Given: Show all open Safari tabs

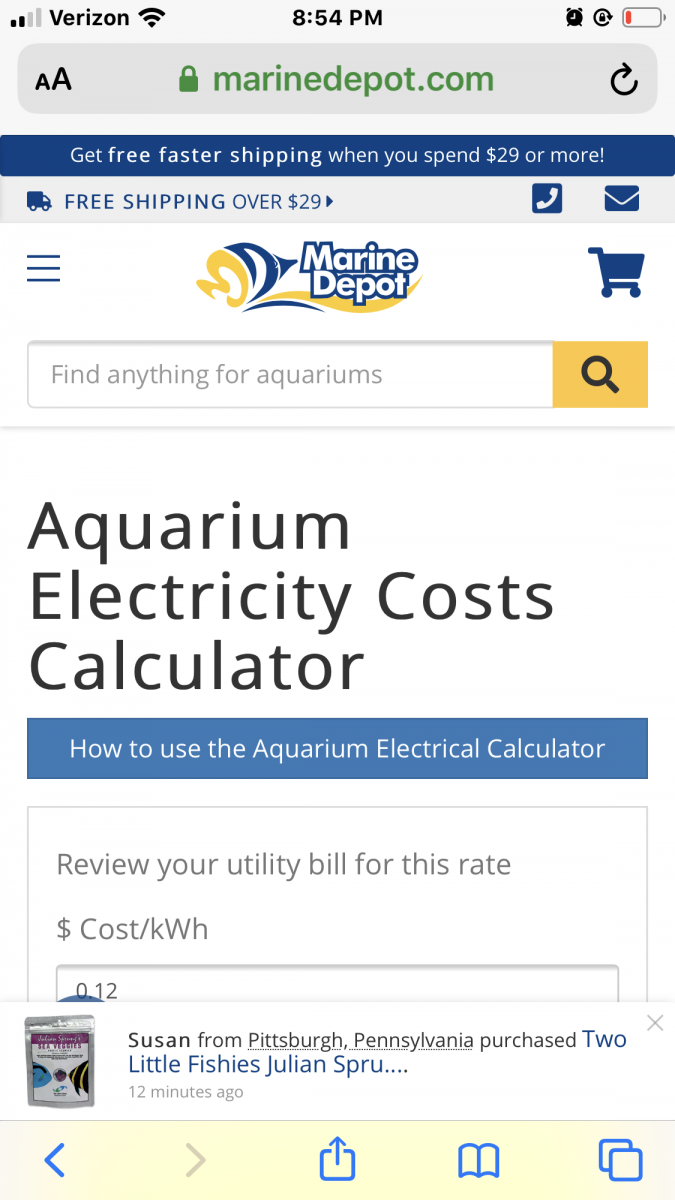Looking at the screenshot, I should pyautogui.click(x=620, y=1160).
